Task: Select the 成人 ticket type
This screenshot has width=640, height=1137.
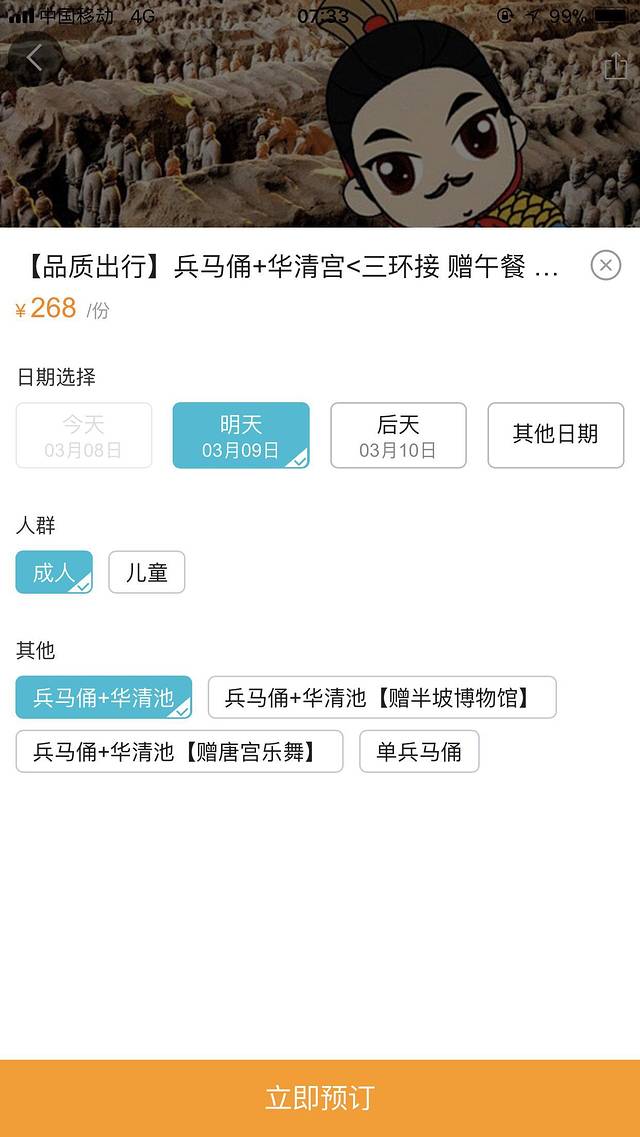Action: (54, 573)
